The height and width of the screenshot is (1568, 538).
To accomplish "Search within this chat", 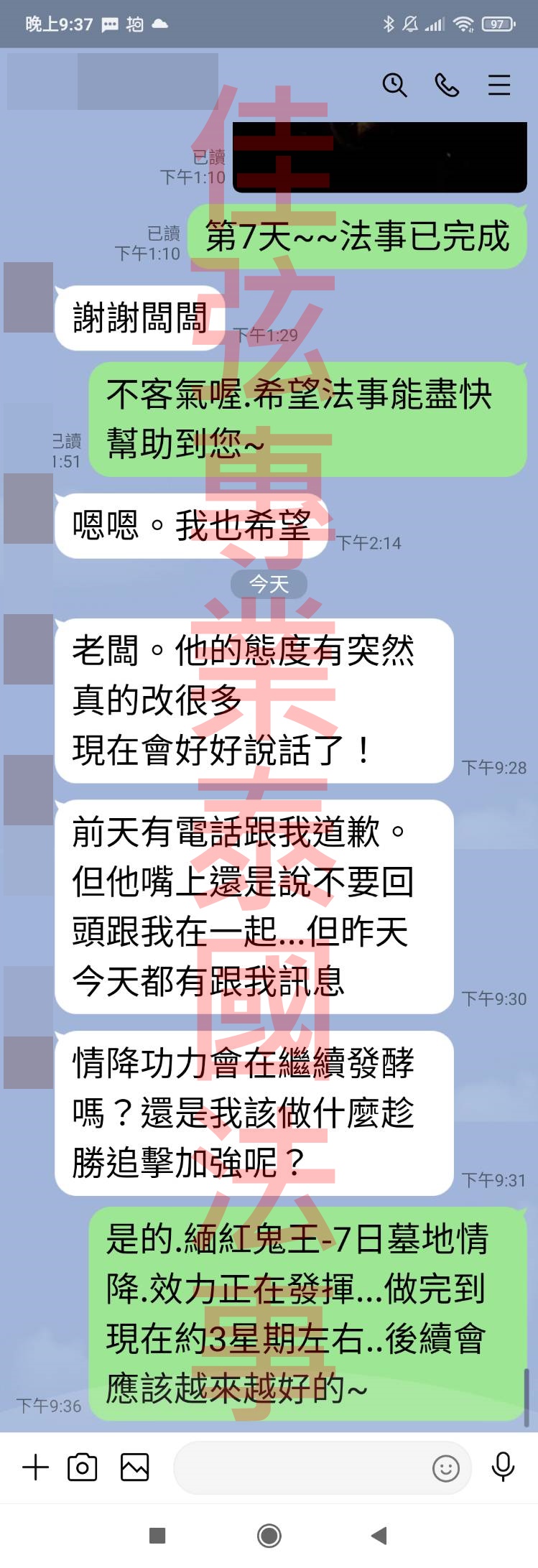I will (x=394, y=85).
